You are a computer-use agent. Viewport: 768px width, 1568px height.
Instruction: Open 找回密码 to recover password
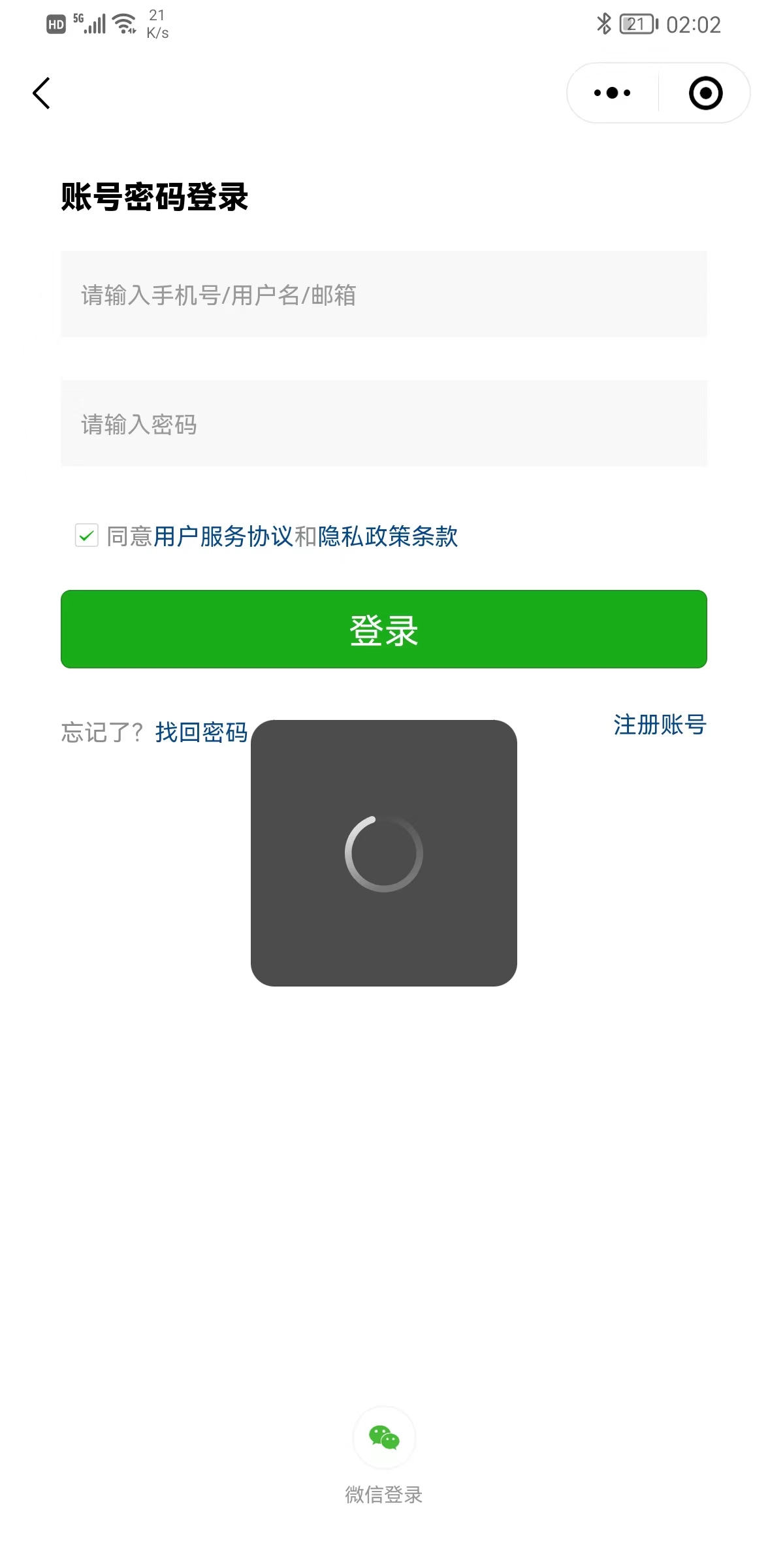point(201,732)
